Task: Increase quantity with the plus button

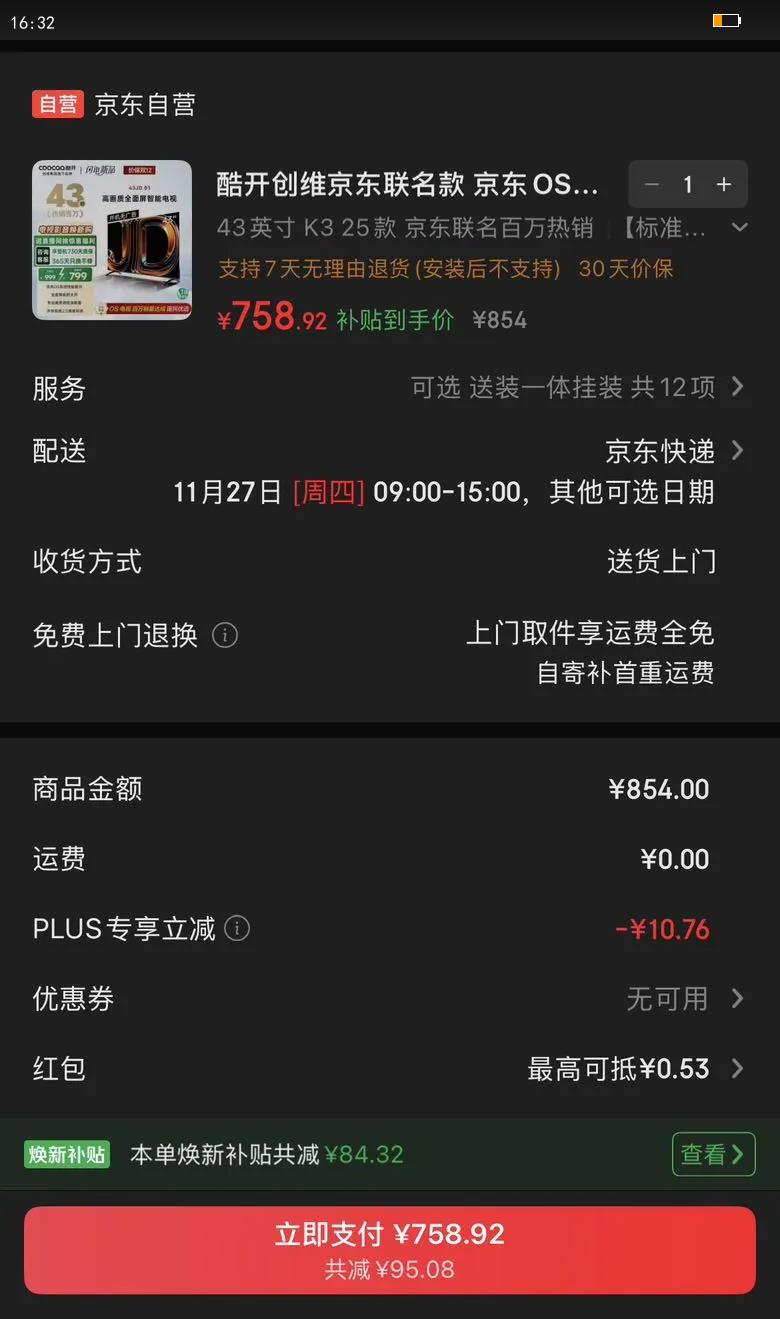Action: (x=724, y=184)
